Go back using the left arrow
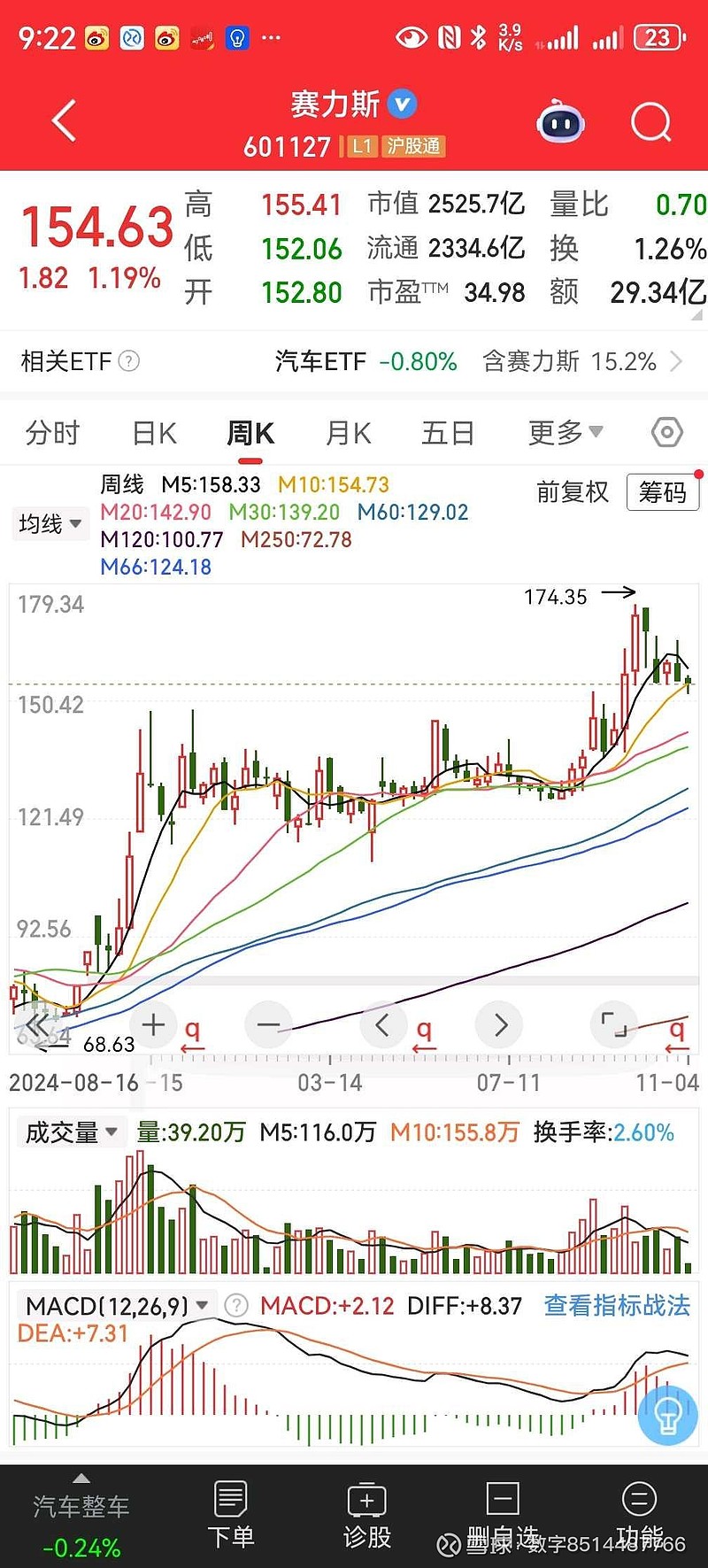This screenshot has width=708, height=1568. [62, 121]
